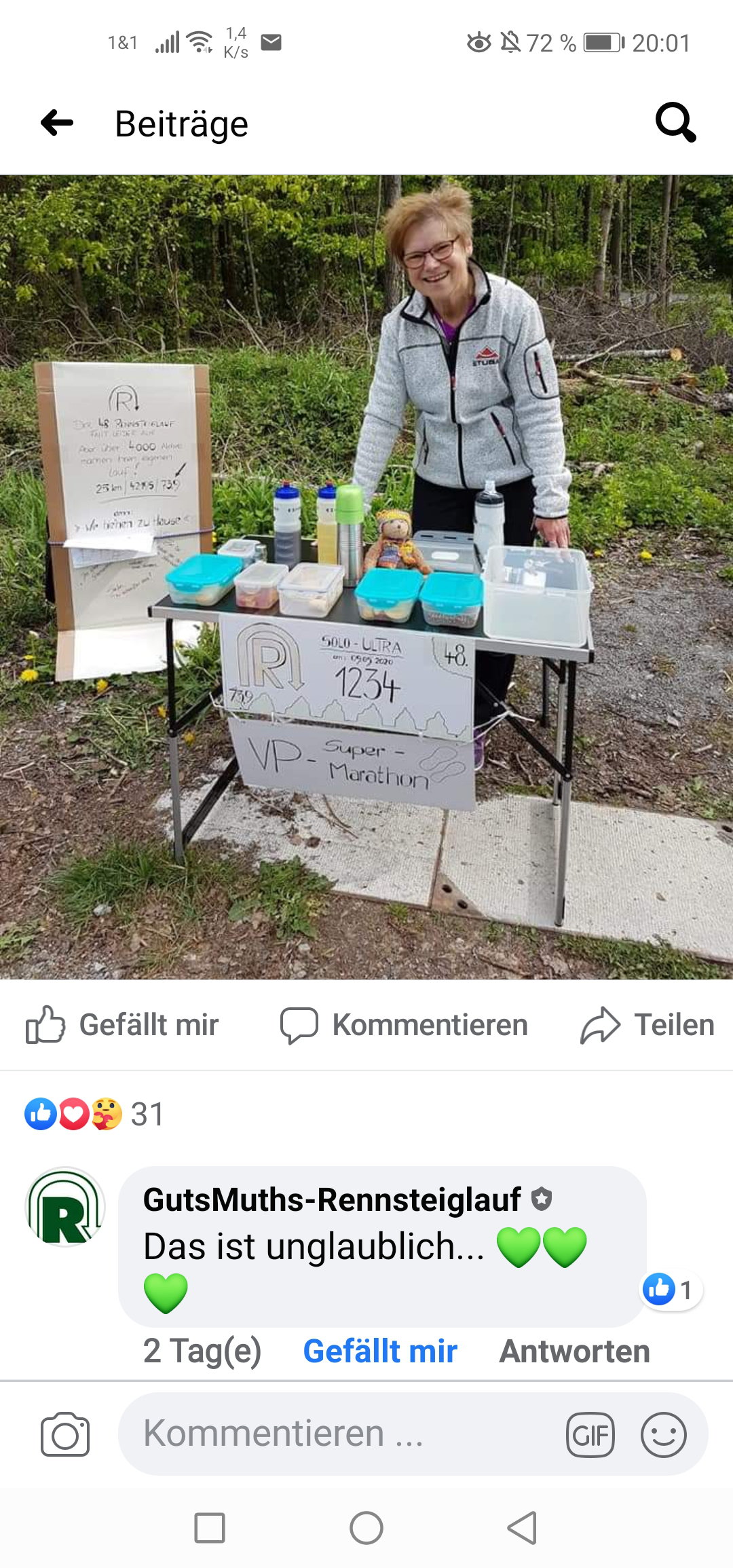Go back from the Beiträge screen
Screen dimensions: 733x1568
pyautogui.click(x=57, y=123)
